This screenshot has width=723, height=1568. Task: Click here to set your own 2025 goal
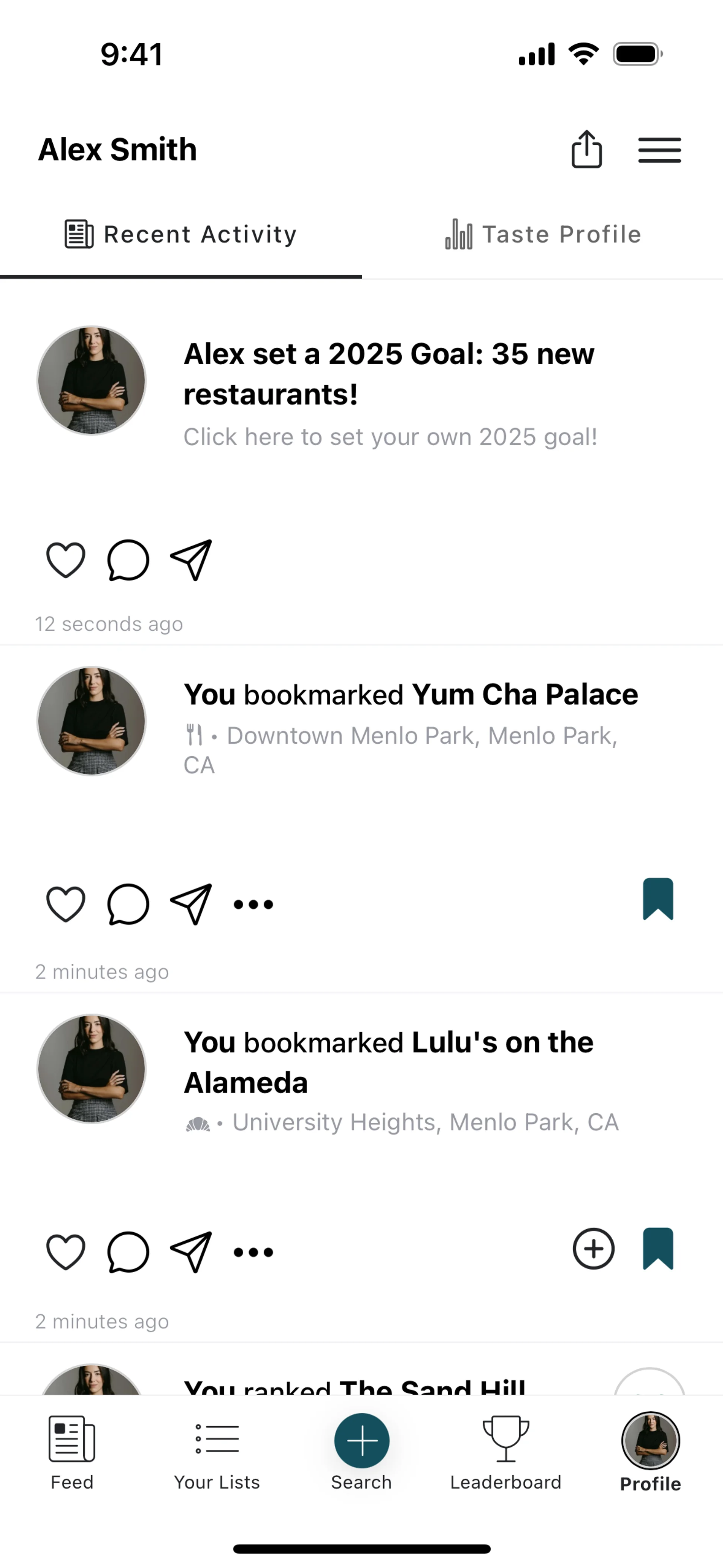390,437
